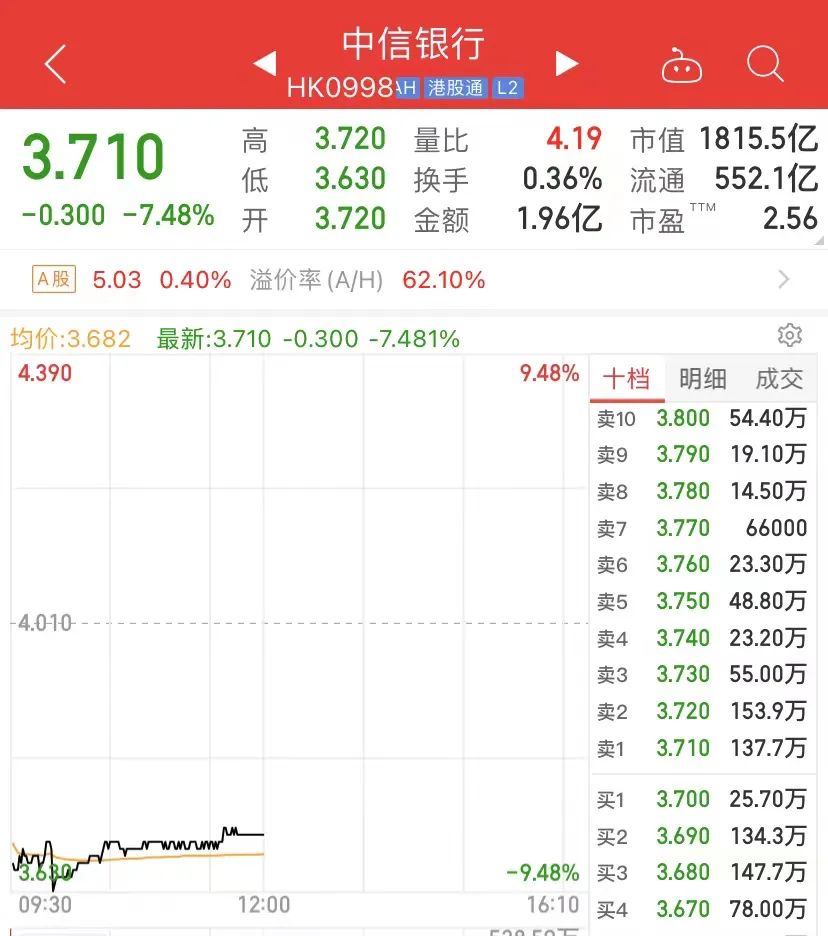The height and width of the screenshot is (936, 828).
Task: Select the 十档 tab
Action: pyautogui.click(x=627, y=379)
